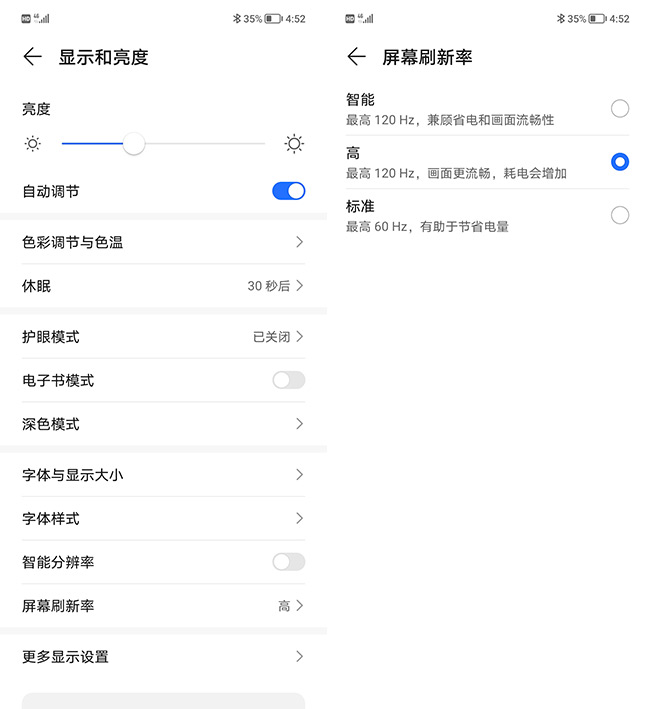Choose 标准 60 Hz refresh rate
This screenshot has width=654, height=709.
619,215
